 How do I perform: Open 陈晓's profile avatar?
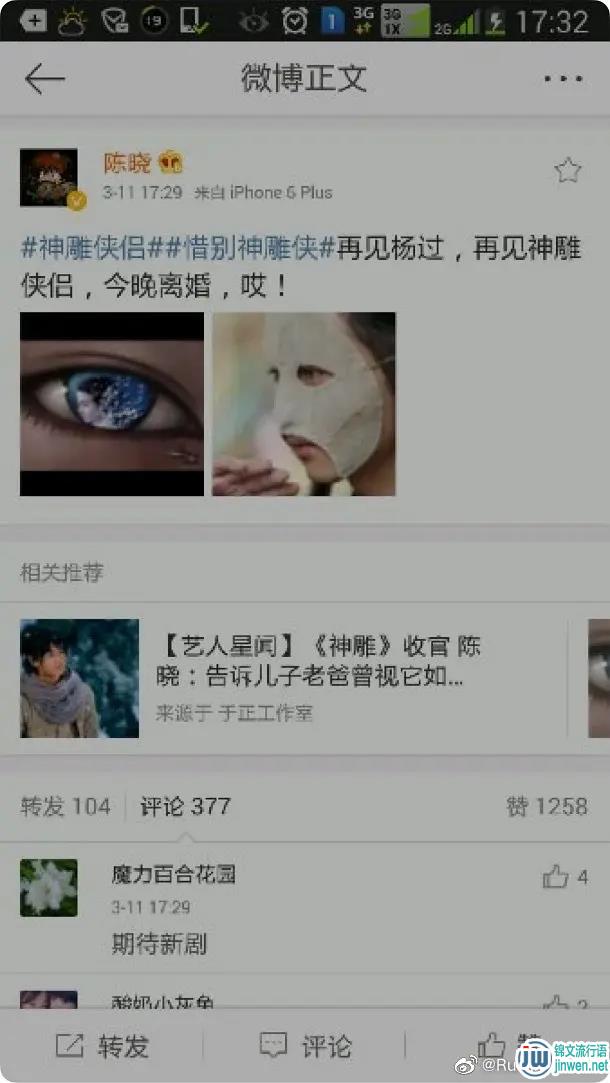point(49,178)
